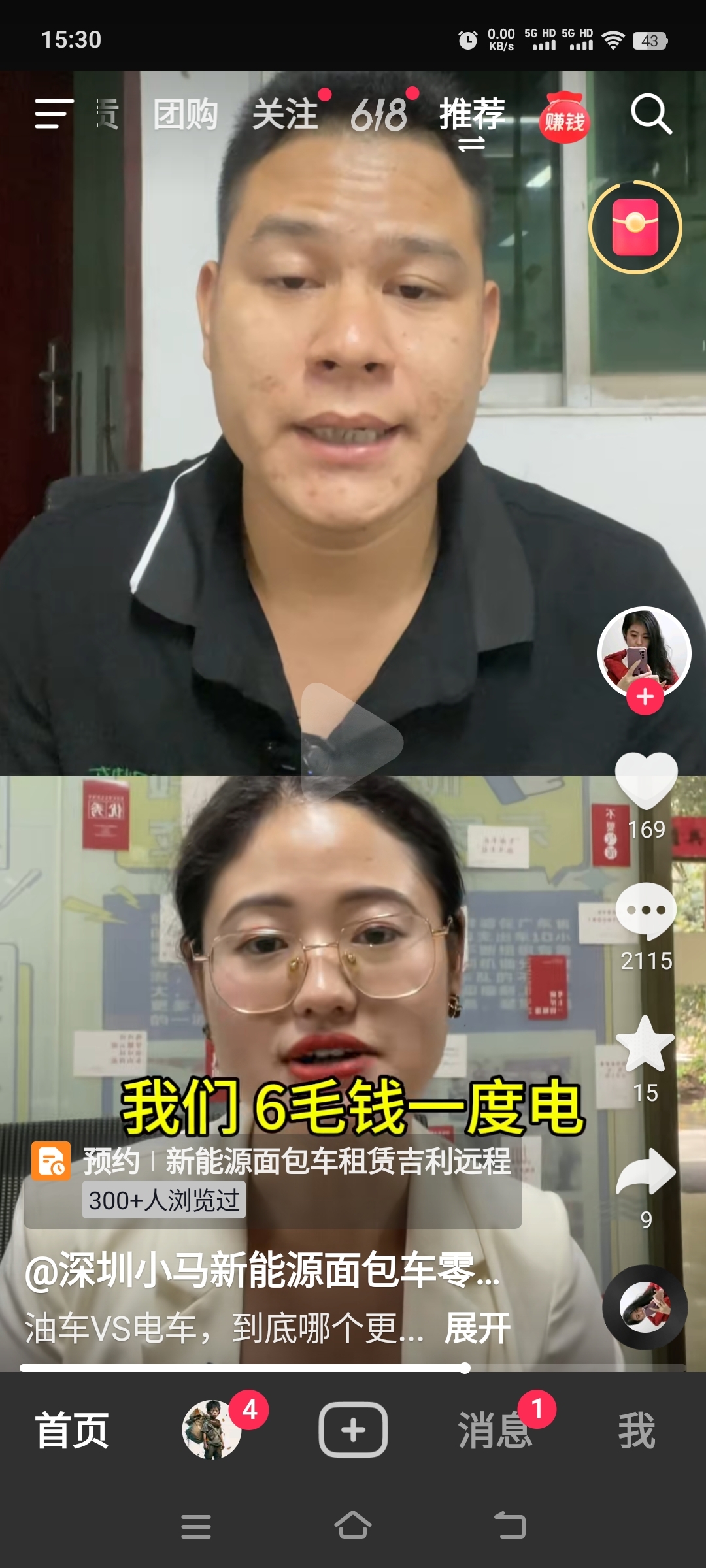Open the comments with 2115 replies

pyautogui.click(x=646, y=911)
